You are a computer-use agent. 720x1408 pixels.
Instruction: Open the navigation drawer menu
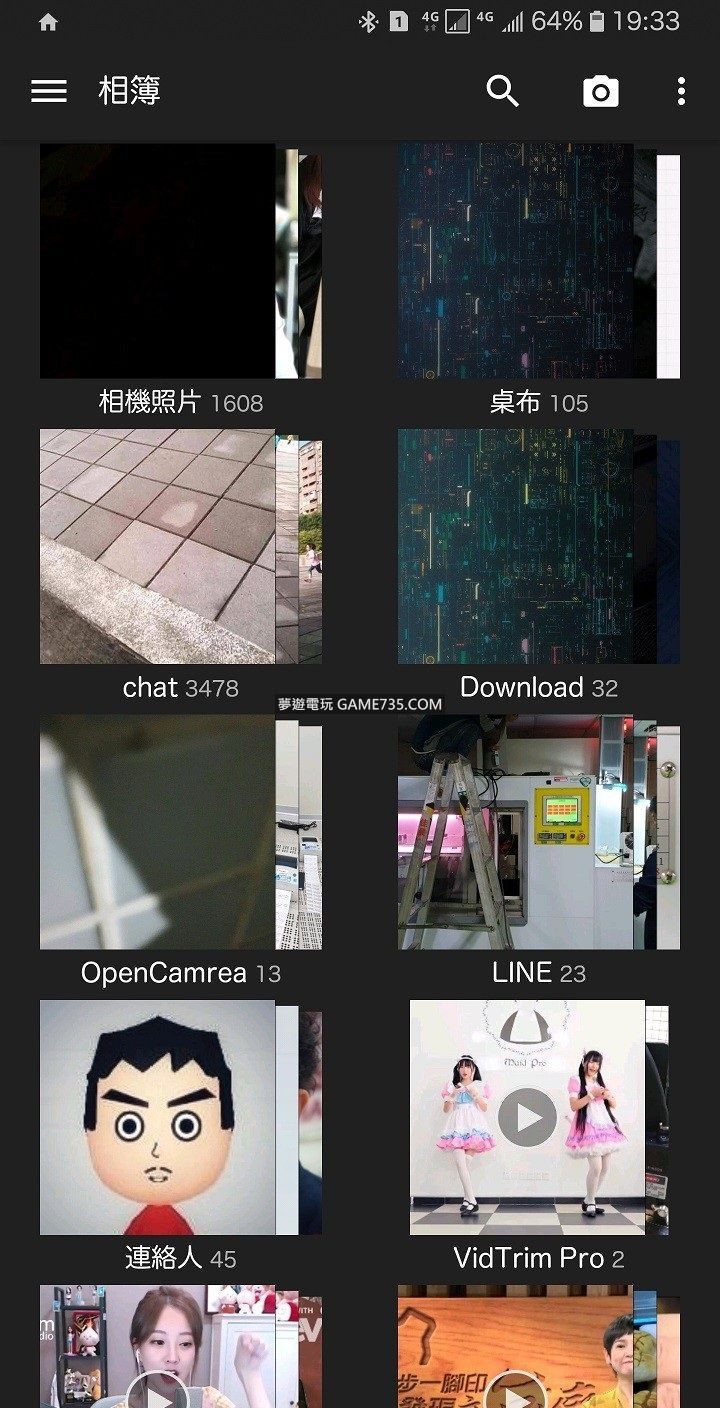click(49, 91)
